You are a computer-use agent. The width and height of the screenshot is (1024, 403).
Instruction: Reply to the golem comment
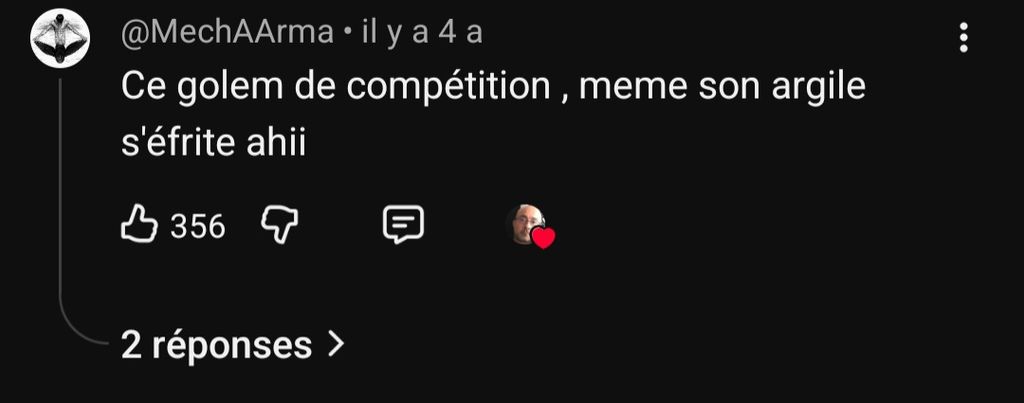click(x=403, y=226)
